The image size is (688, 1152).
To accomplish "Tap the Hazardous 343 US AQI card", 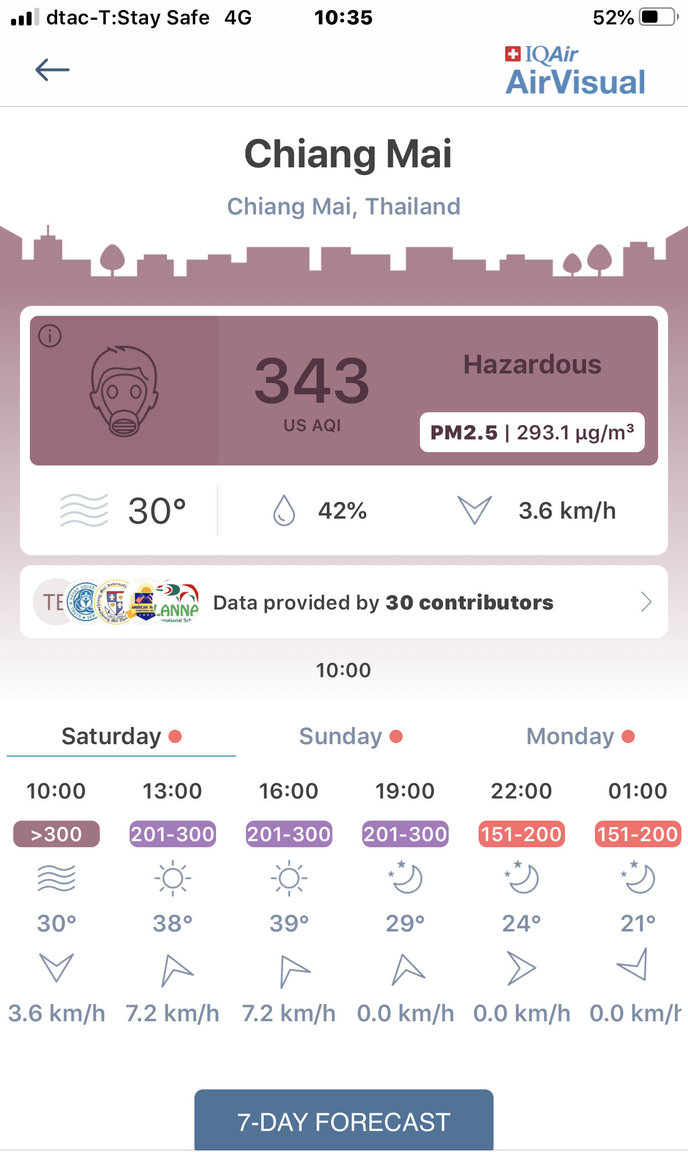I will [343, 390].
